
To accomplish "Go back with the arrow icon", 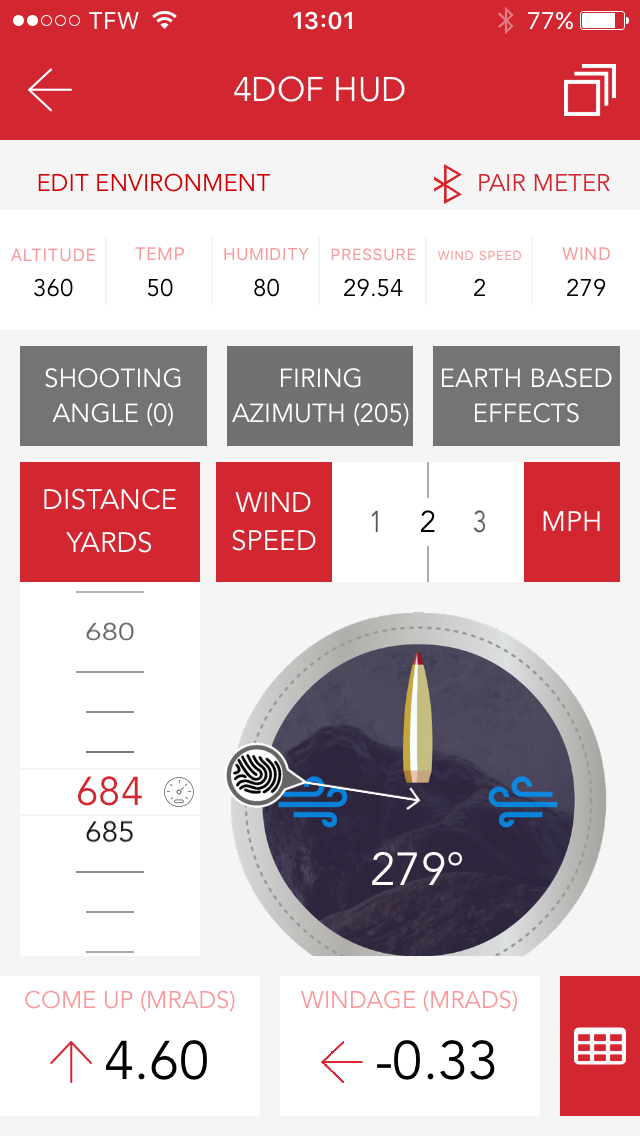I will [x=49, y=90].
